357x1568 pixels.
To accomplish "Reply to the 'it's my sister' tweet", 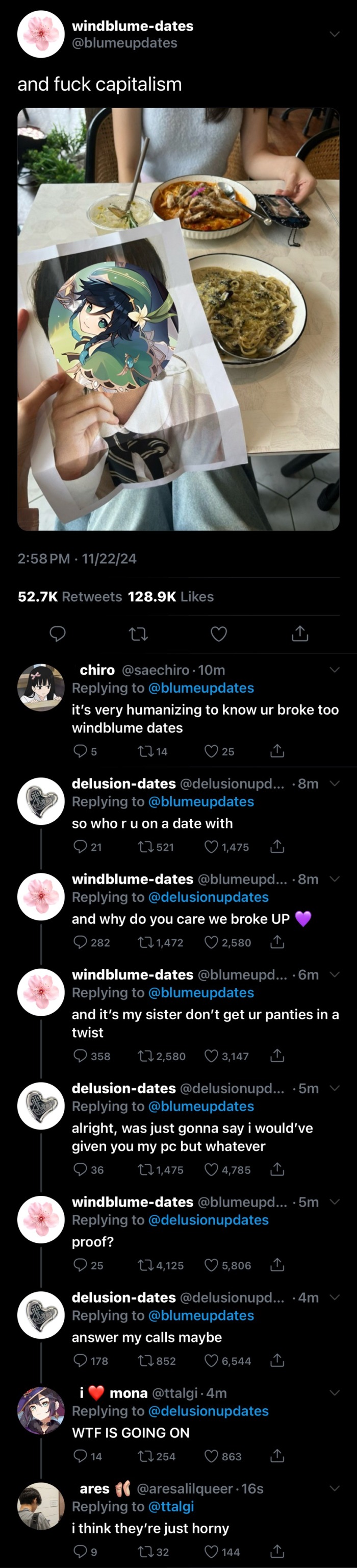I will [80, 1056].
